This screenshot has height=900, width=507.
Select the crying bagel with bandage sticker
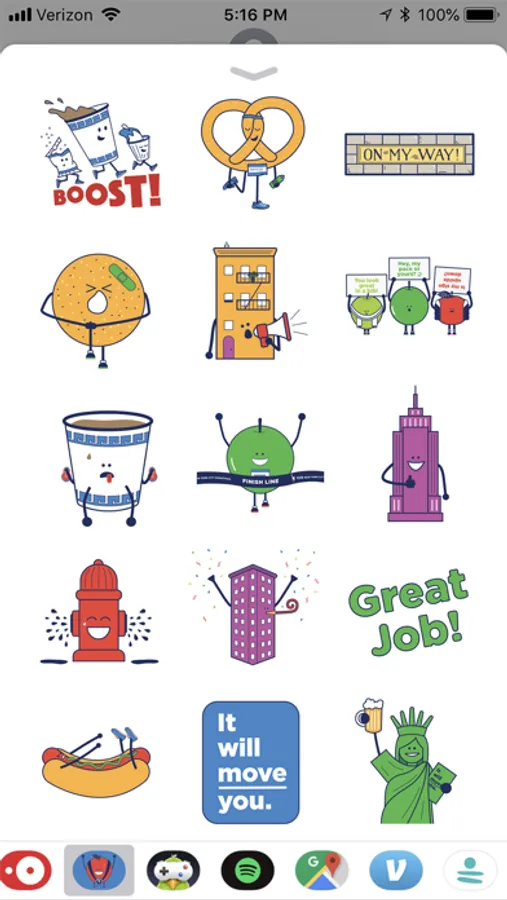(97, 311)
